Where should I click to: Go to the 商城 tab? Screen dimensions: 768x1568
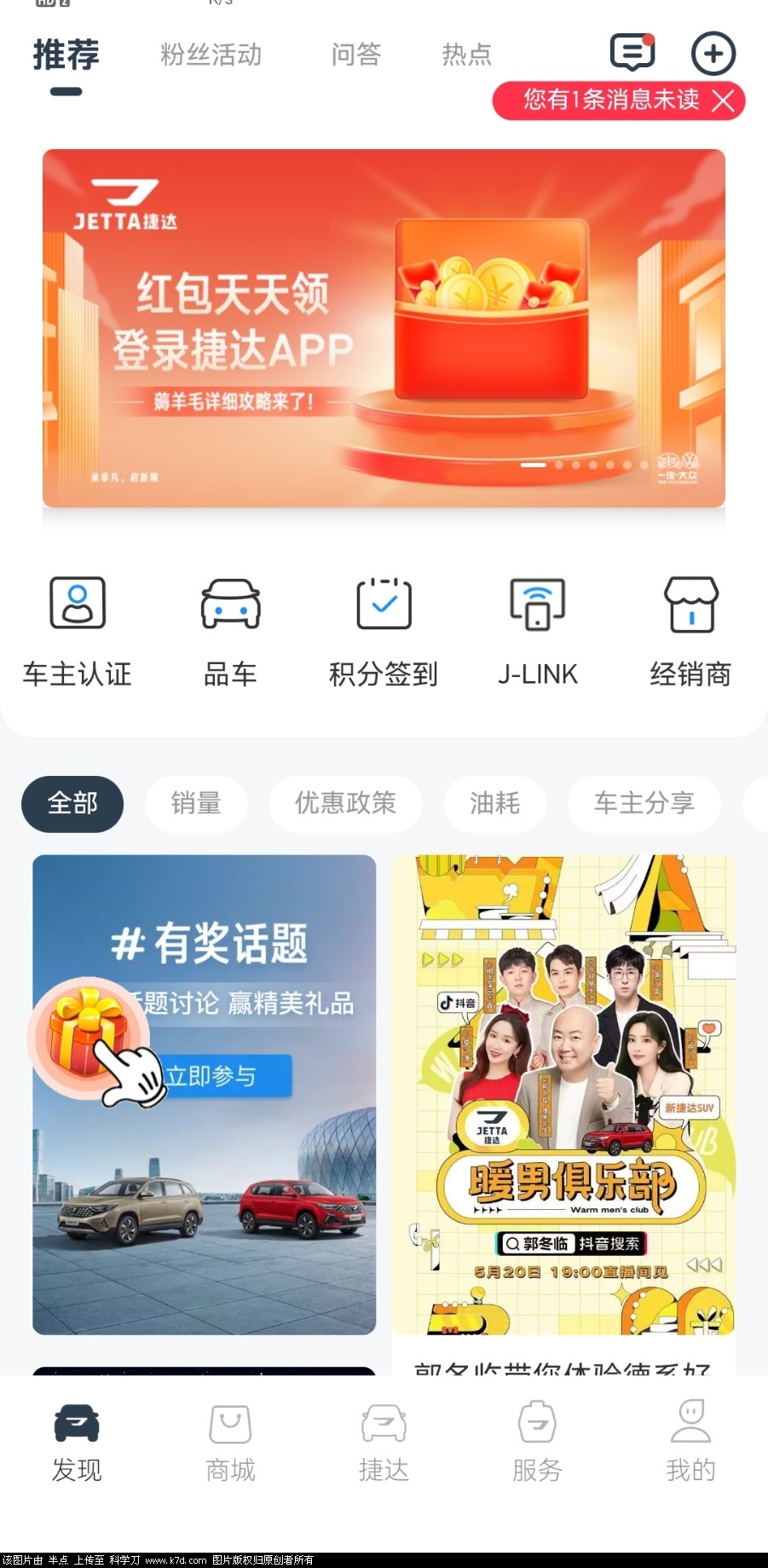pyautogui.click(x=230, y=1441)
